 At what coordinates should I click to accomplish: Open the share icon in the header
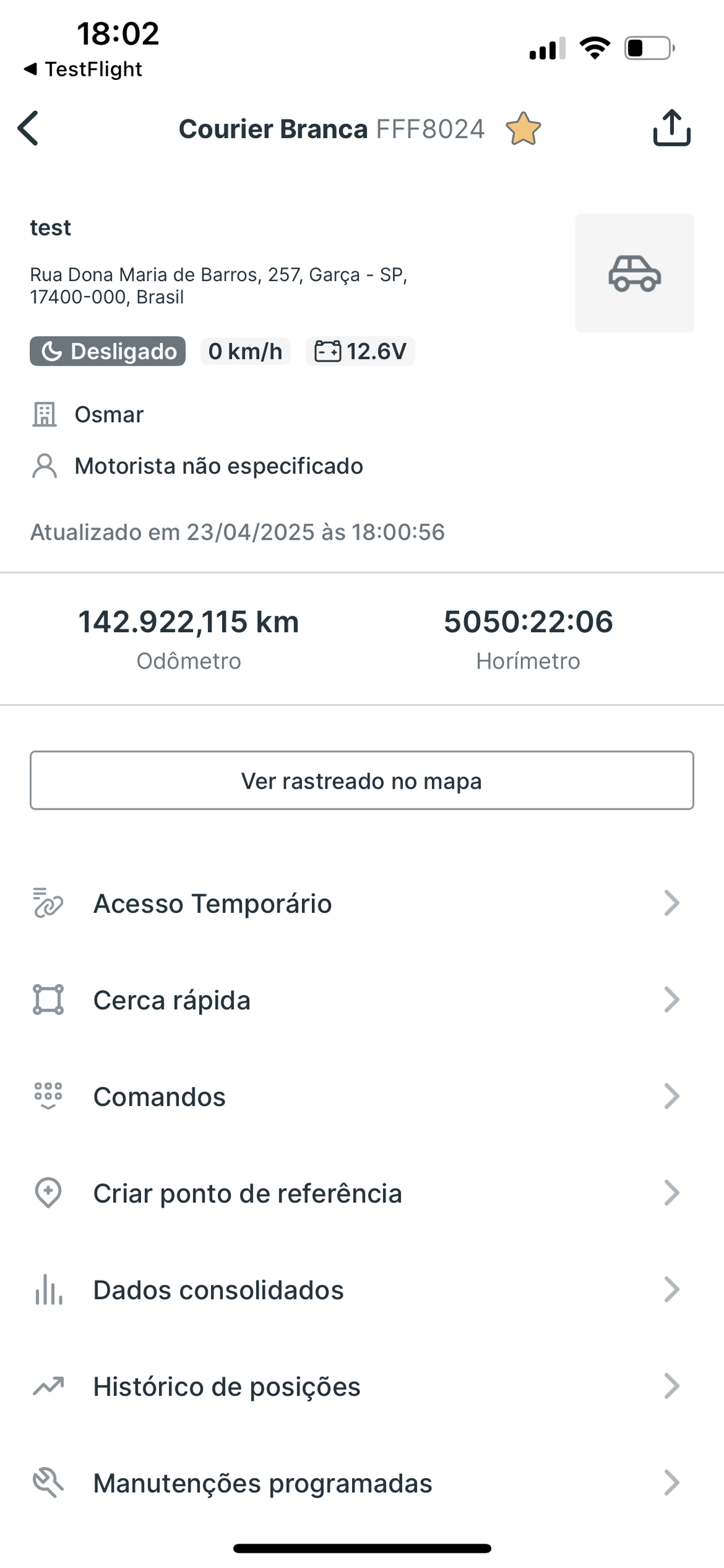pos(672,128)
